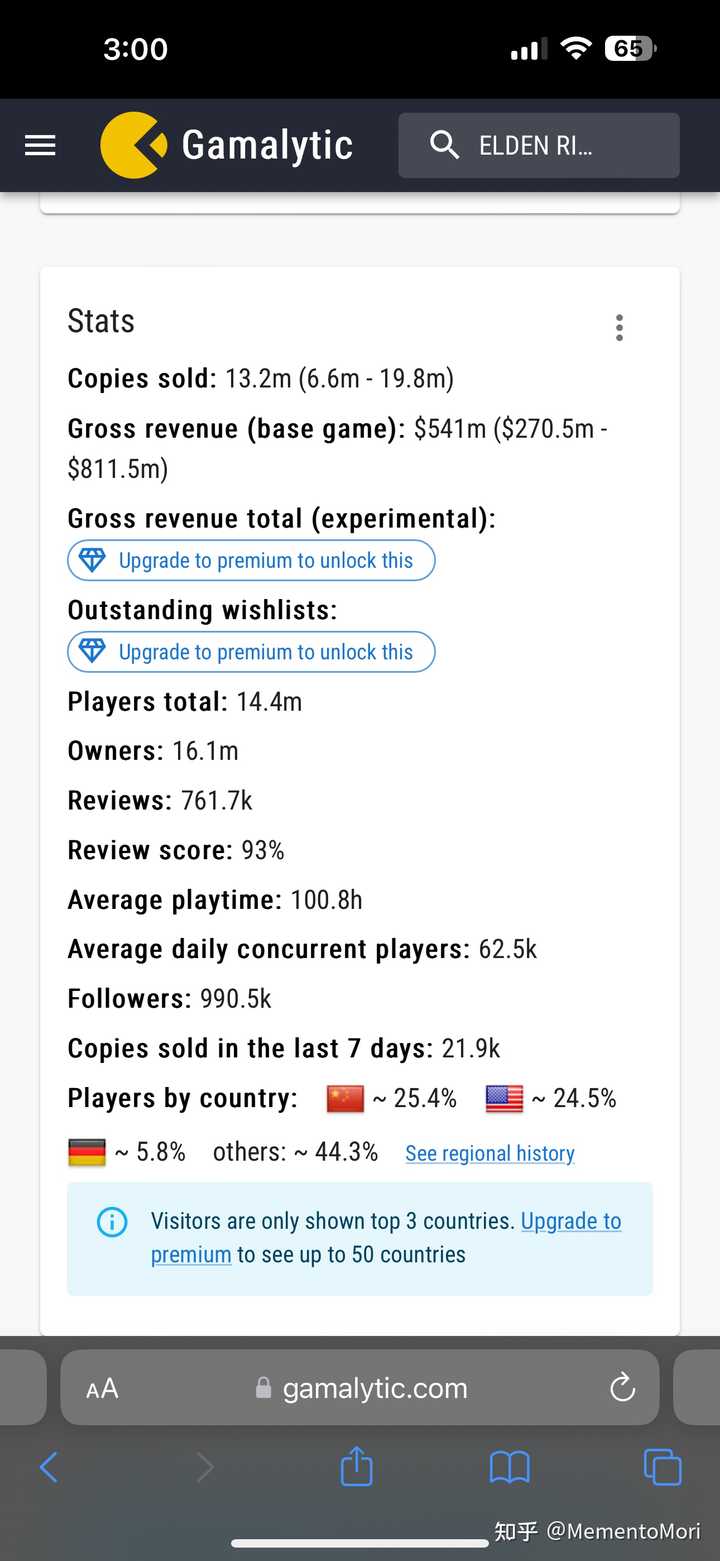Open the Stats card's three-dot menu

[620, 328]
